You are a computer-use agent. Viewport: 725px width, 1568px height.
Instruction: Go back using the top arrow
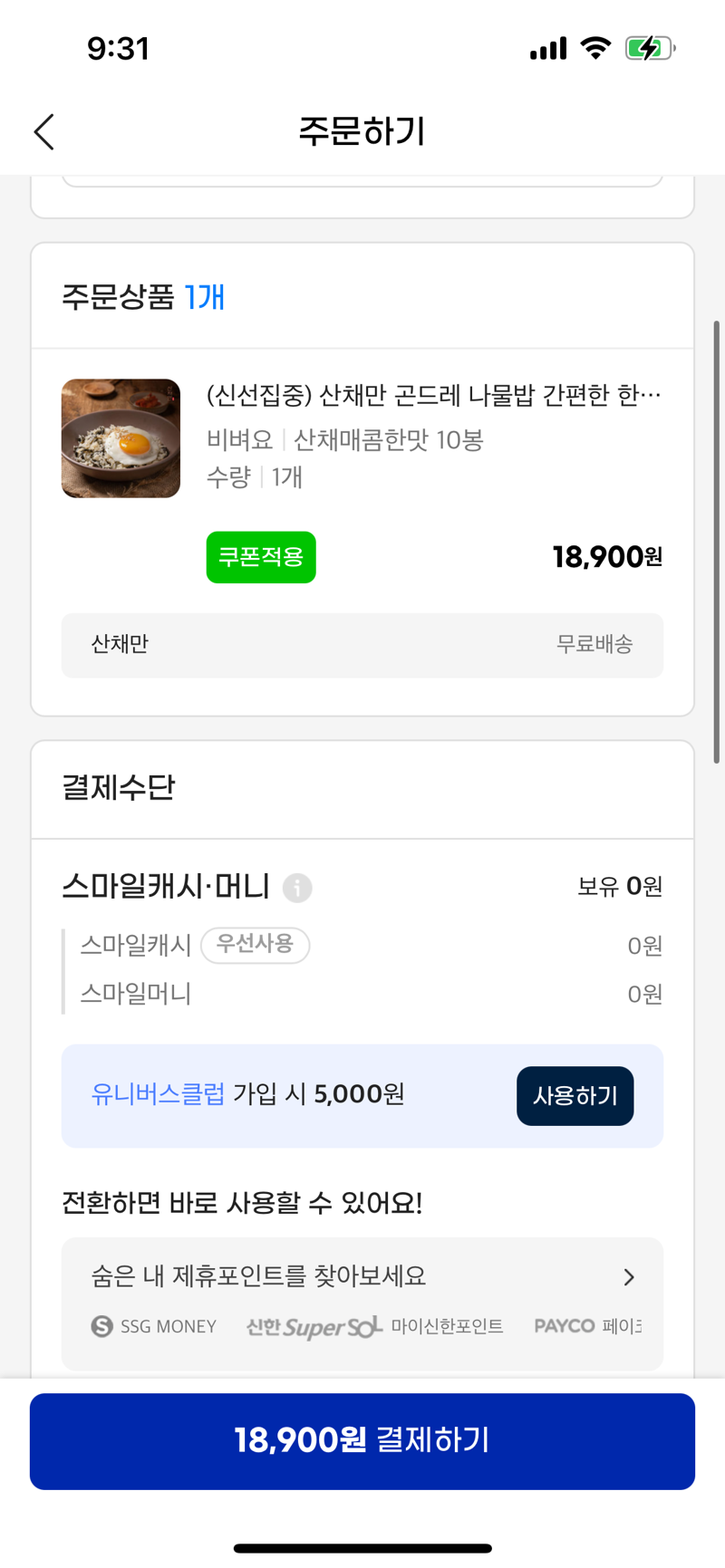click(x=44, y=132)
